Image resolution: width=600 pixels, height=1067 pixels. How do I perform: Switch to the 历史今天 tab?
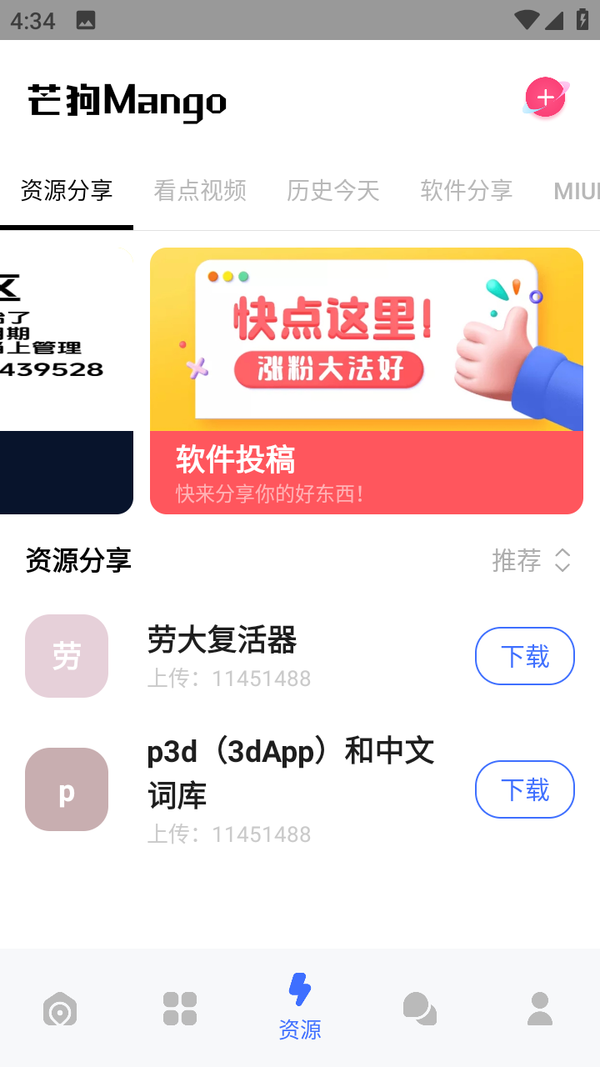(x=333, y=190)
